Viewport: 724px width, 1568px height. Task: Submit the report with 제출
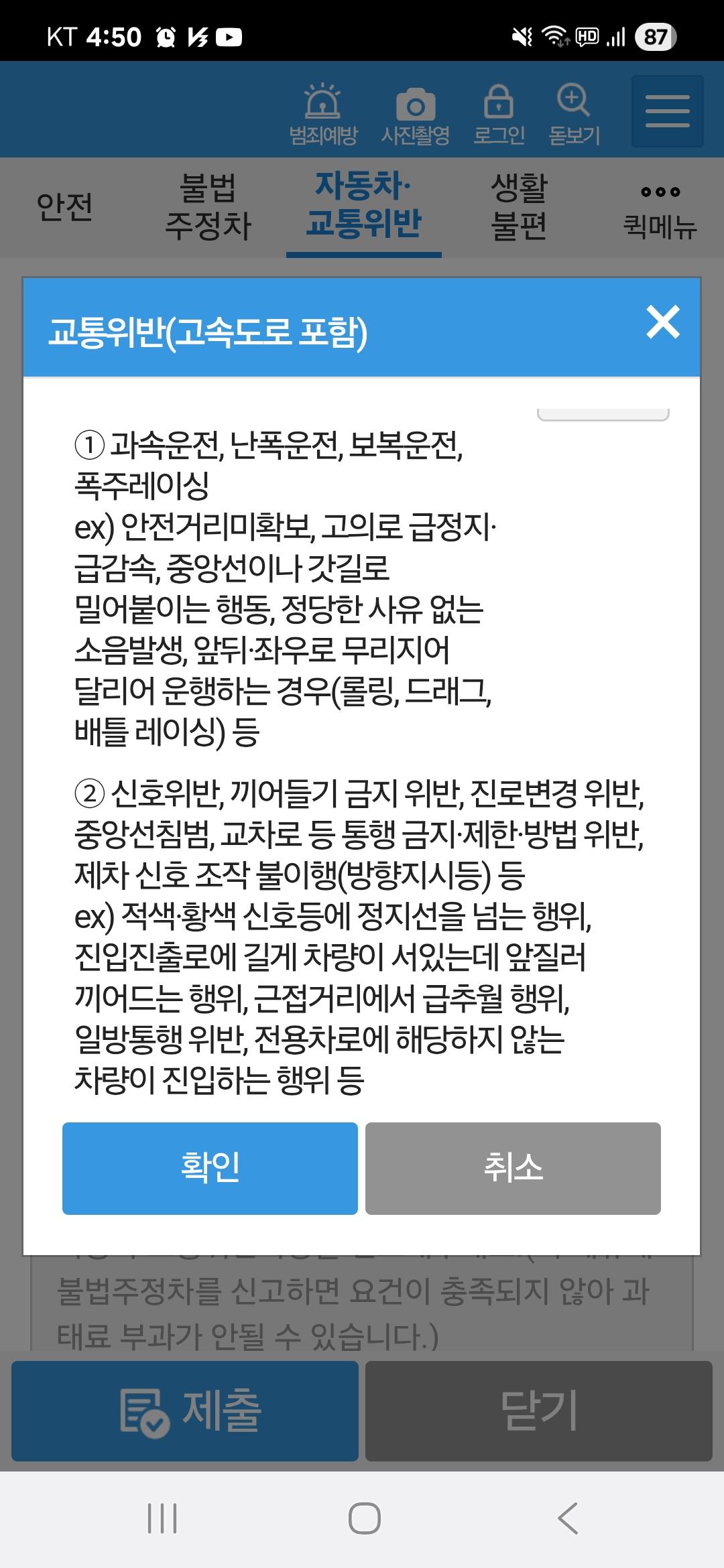185,1411
